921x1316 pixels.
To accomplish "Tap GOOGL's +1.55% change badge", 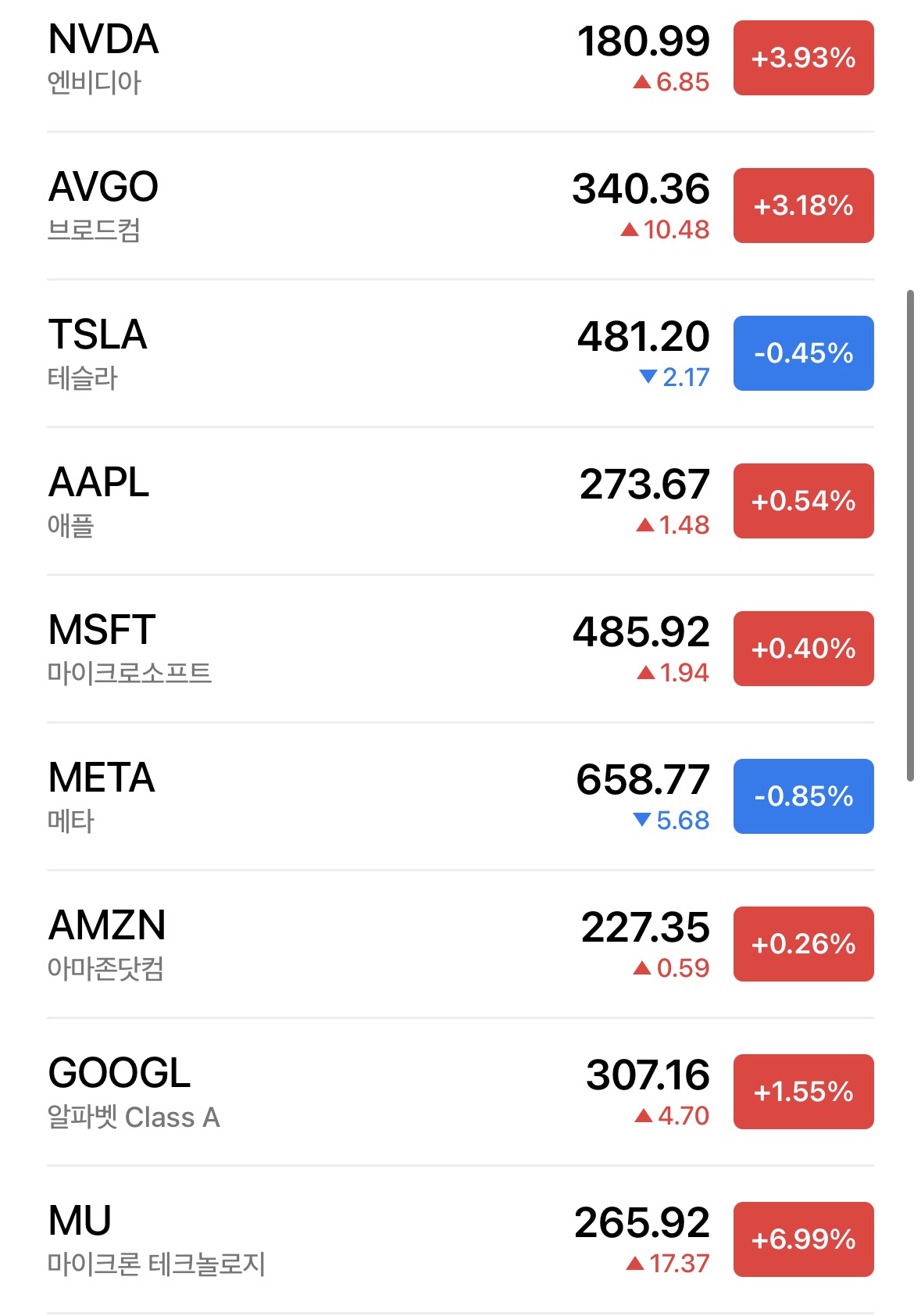I will point(803,1092).
